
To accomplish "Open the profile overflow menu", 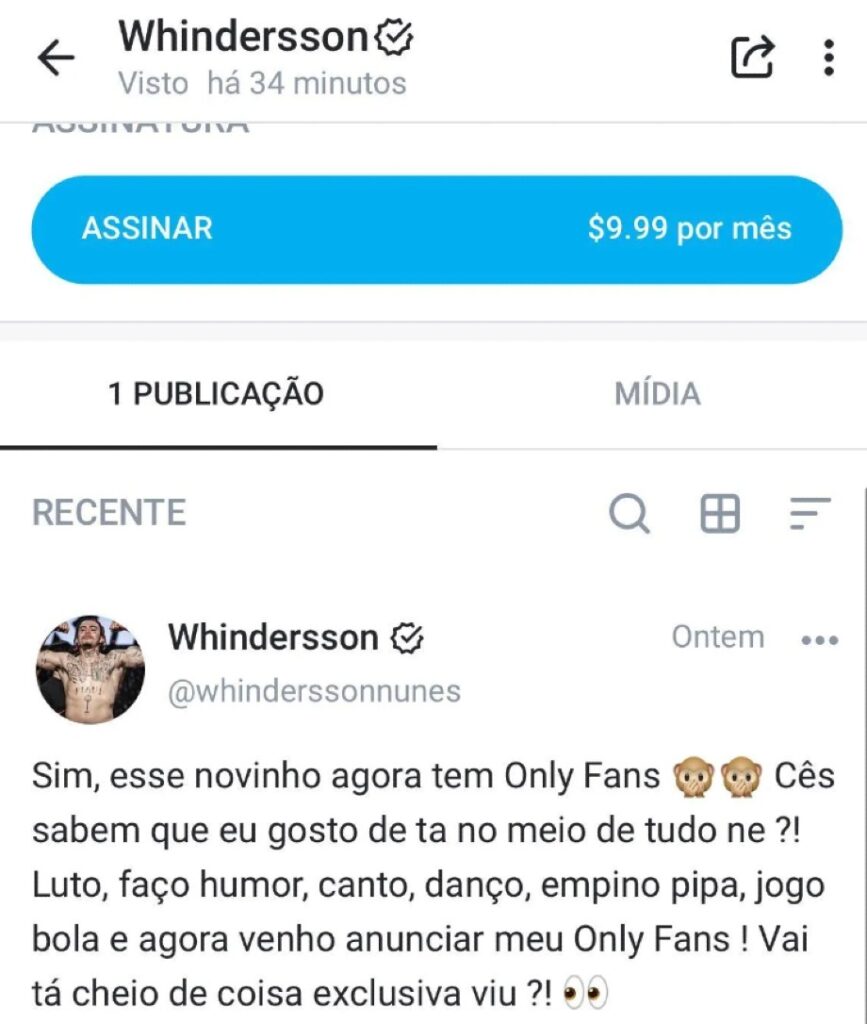I will tap(828, 57).
